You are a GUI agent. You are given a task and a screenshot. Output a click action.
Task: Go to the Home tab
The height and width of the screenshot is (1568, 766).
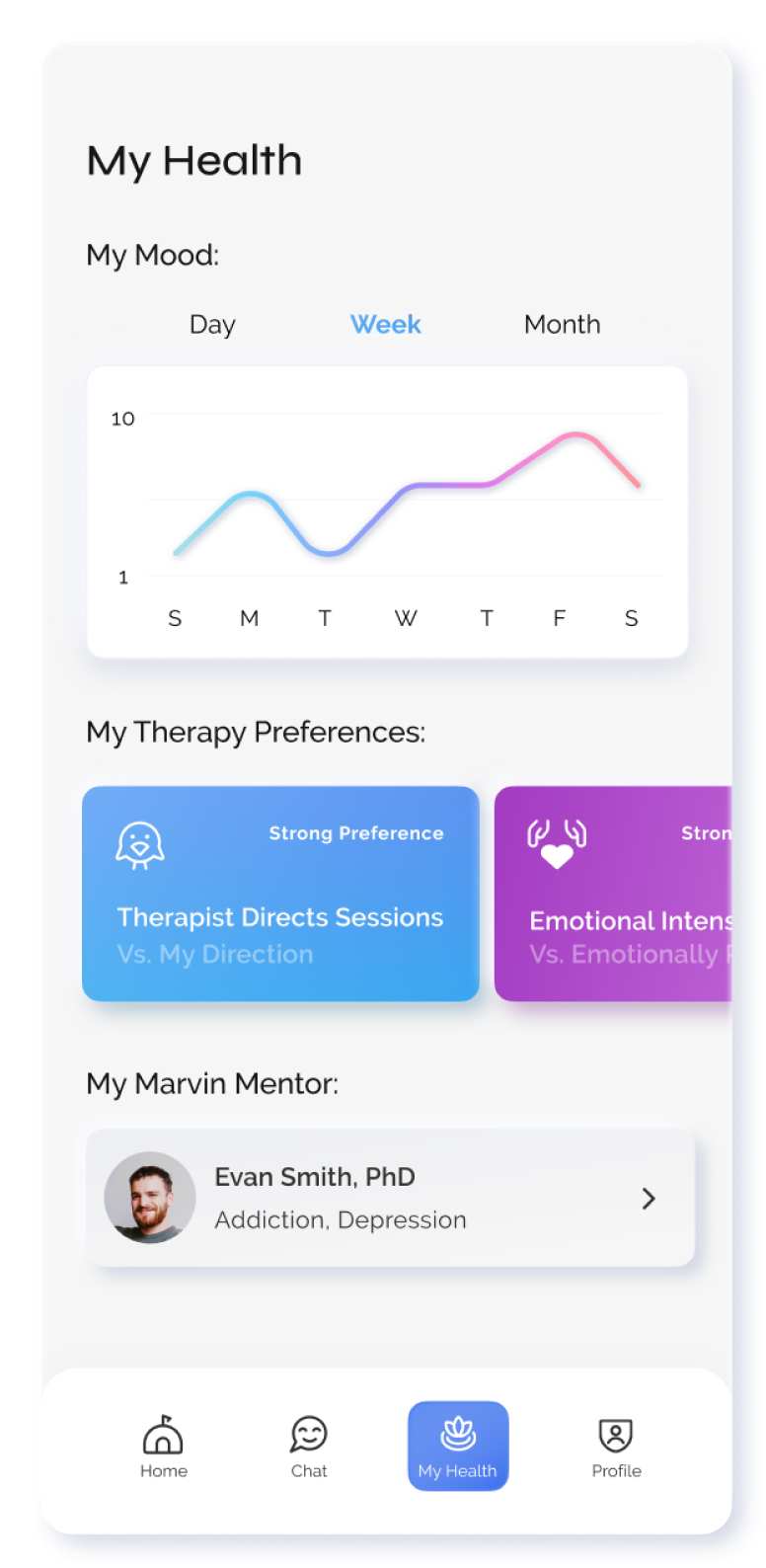pos(163,1447)
